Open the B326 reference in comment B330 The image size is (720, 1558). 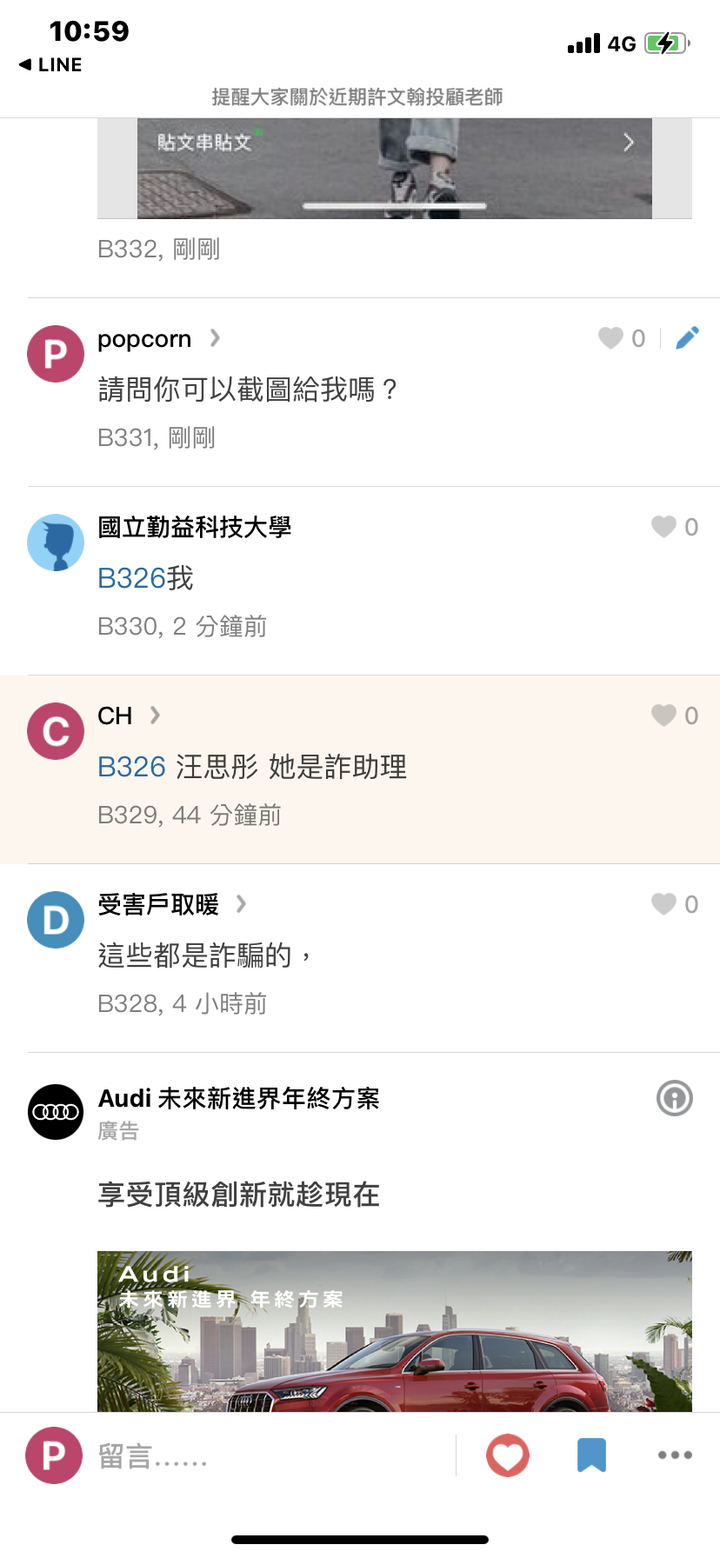(x=131, y=578)
